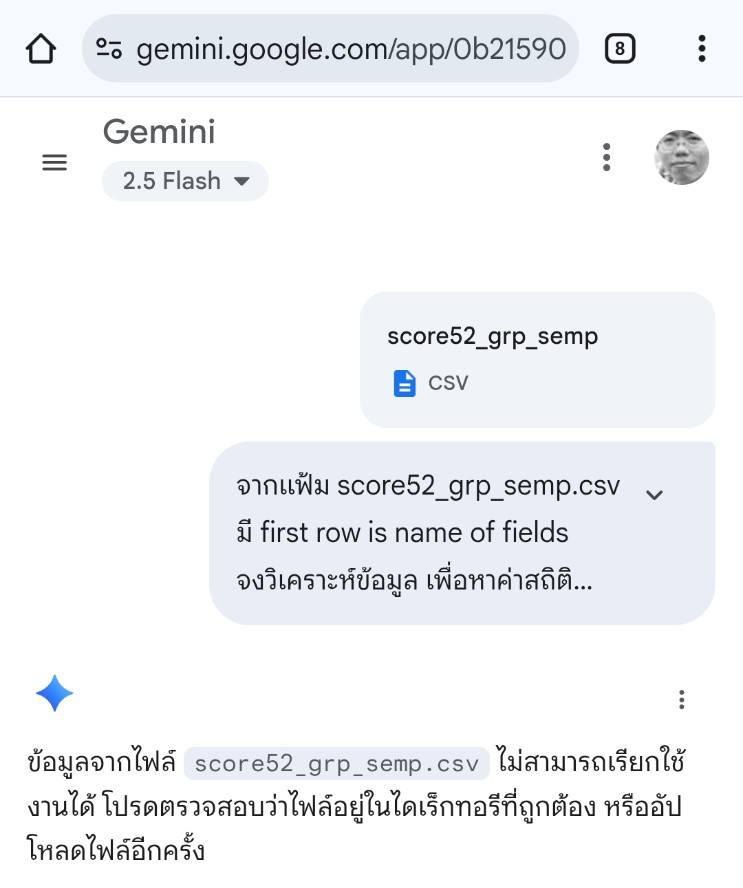Expand the full prompt text

pyautogui.click(x=655, y=494)
